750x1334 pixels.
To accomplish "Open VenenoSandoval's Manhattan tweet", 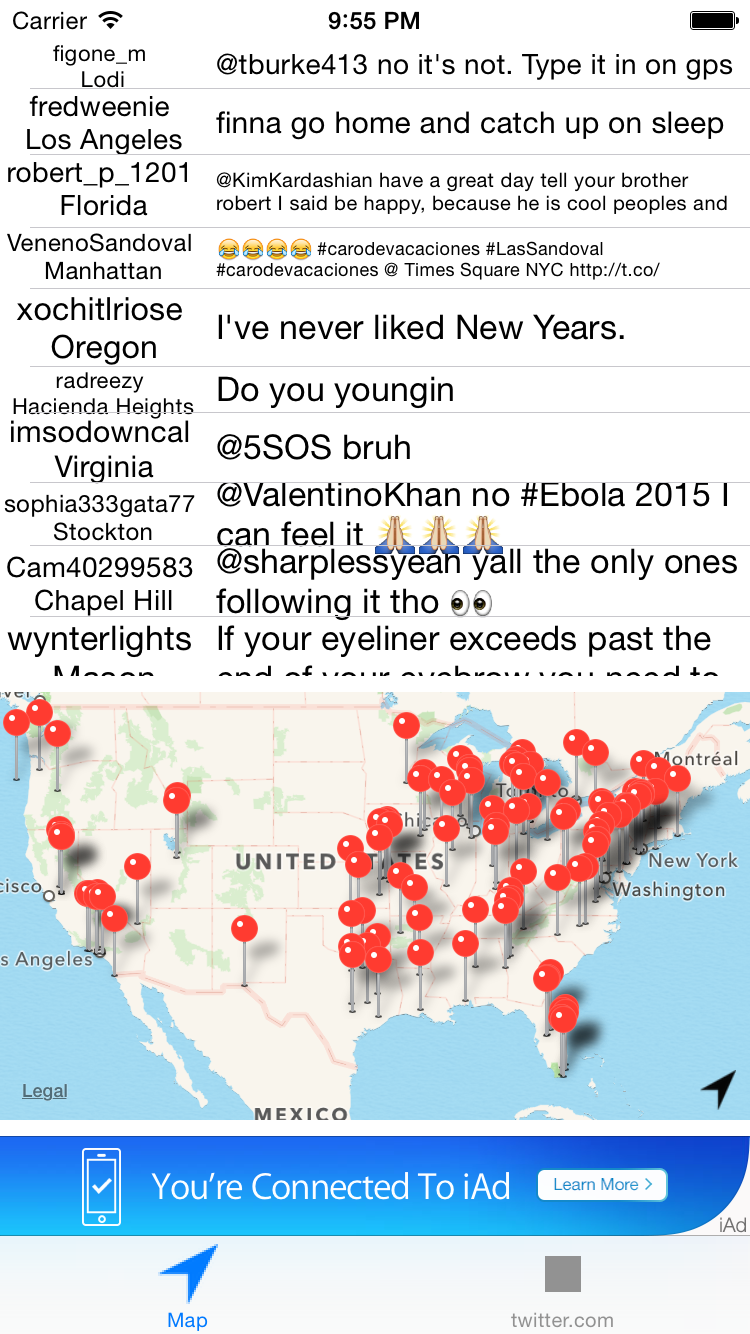I will pos(375,259).
